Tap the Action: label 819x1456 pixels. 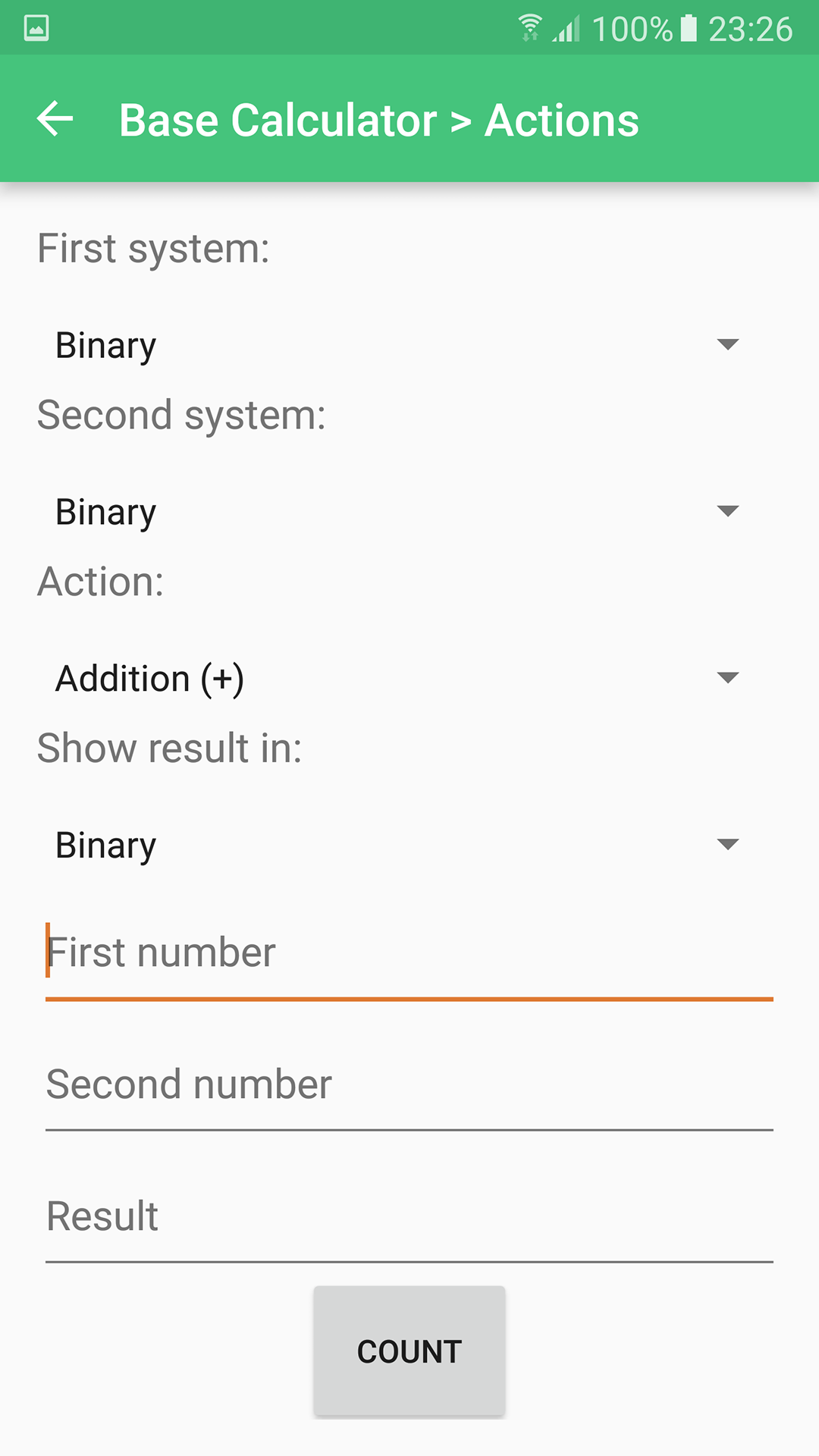(99, 581)
